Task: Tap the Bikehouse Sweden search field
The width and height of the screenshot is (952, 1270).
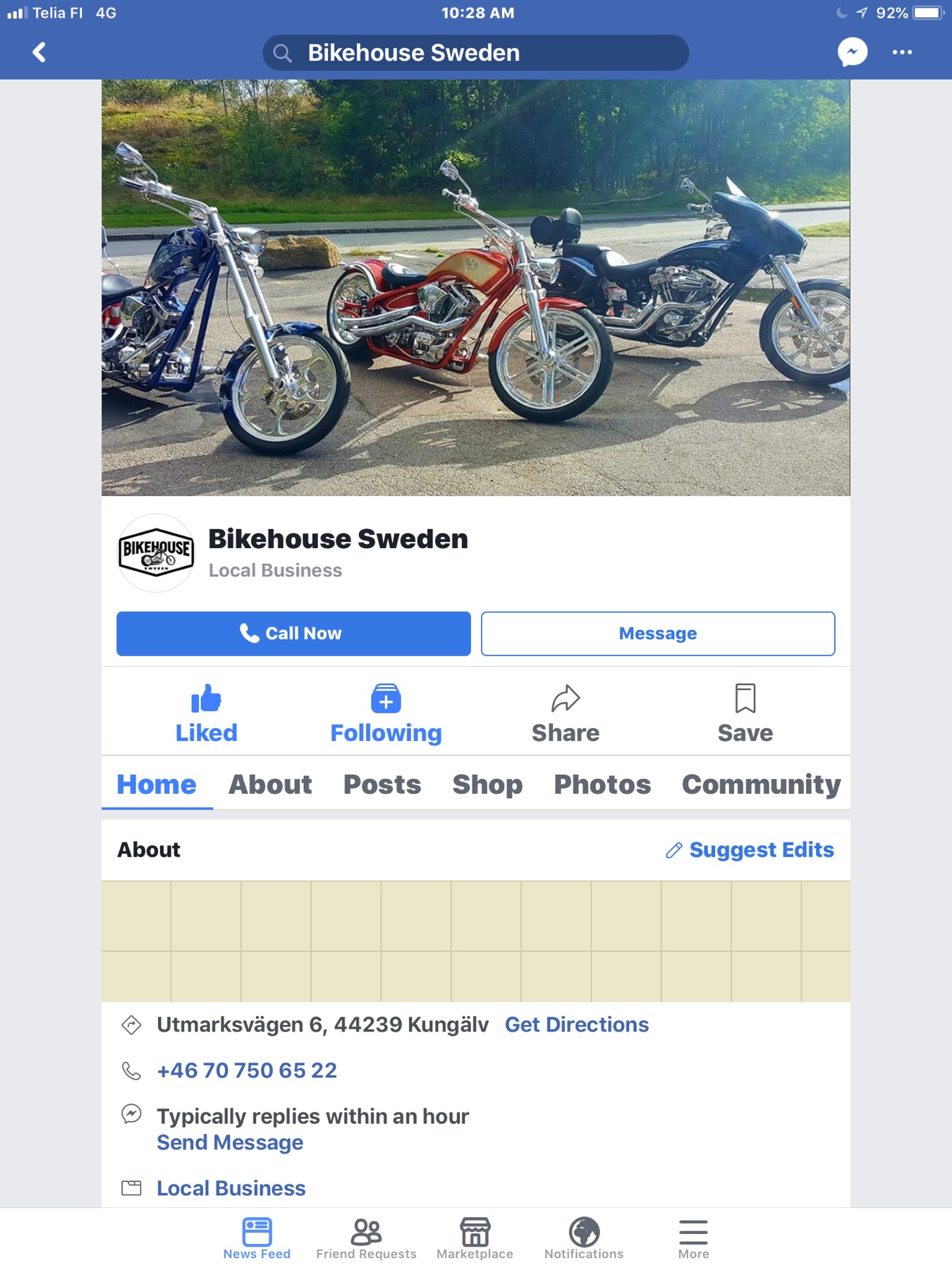Action: tap(475, 53)
